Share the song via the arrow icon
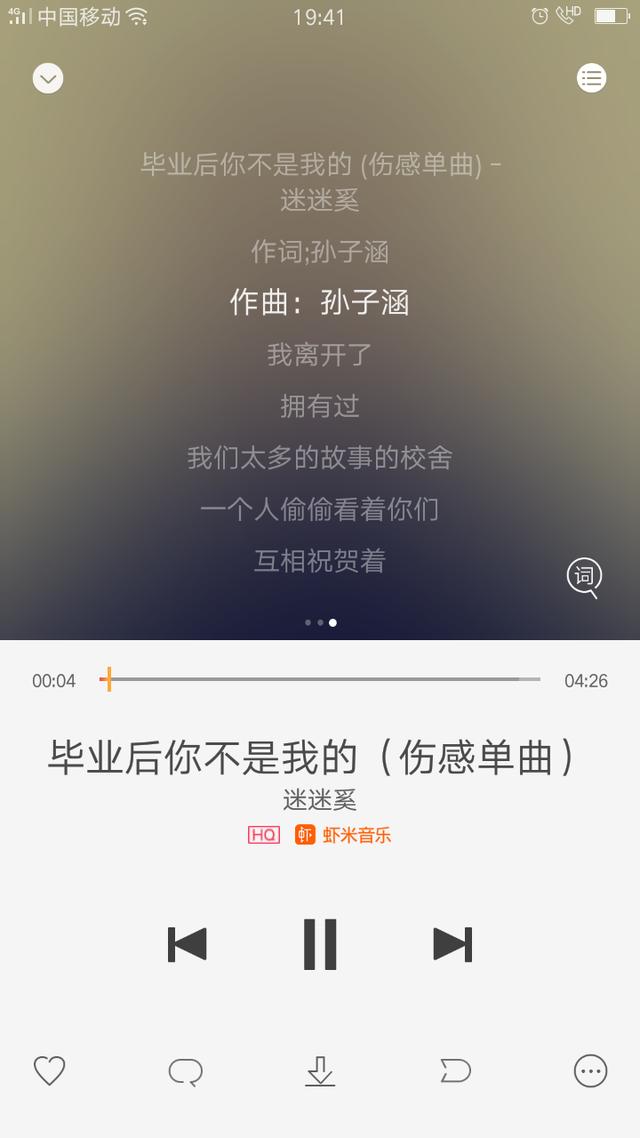Viewport: 640px width, 1138px height. tap(456, 1071)
